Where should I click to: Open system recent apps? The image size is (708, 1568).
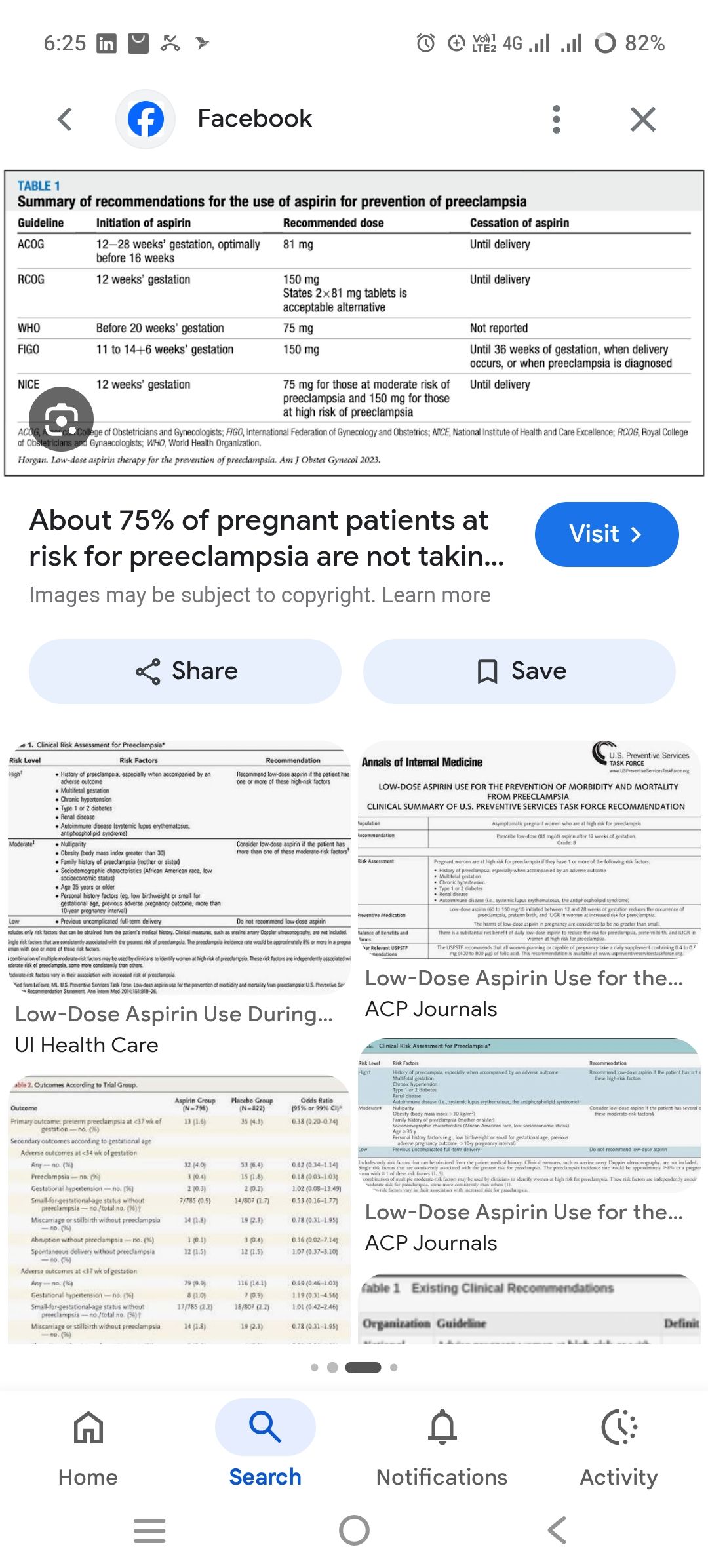click(x=149, y=1531)
